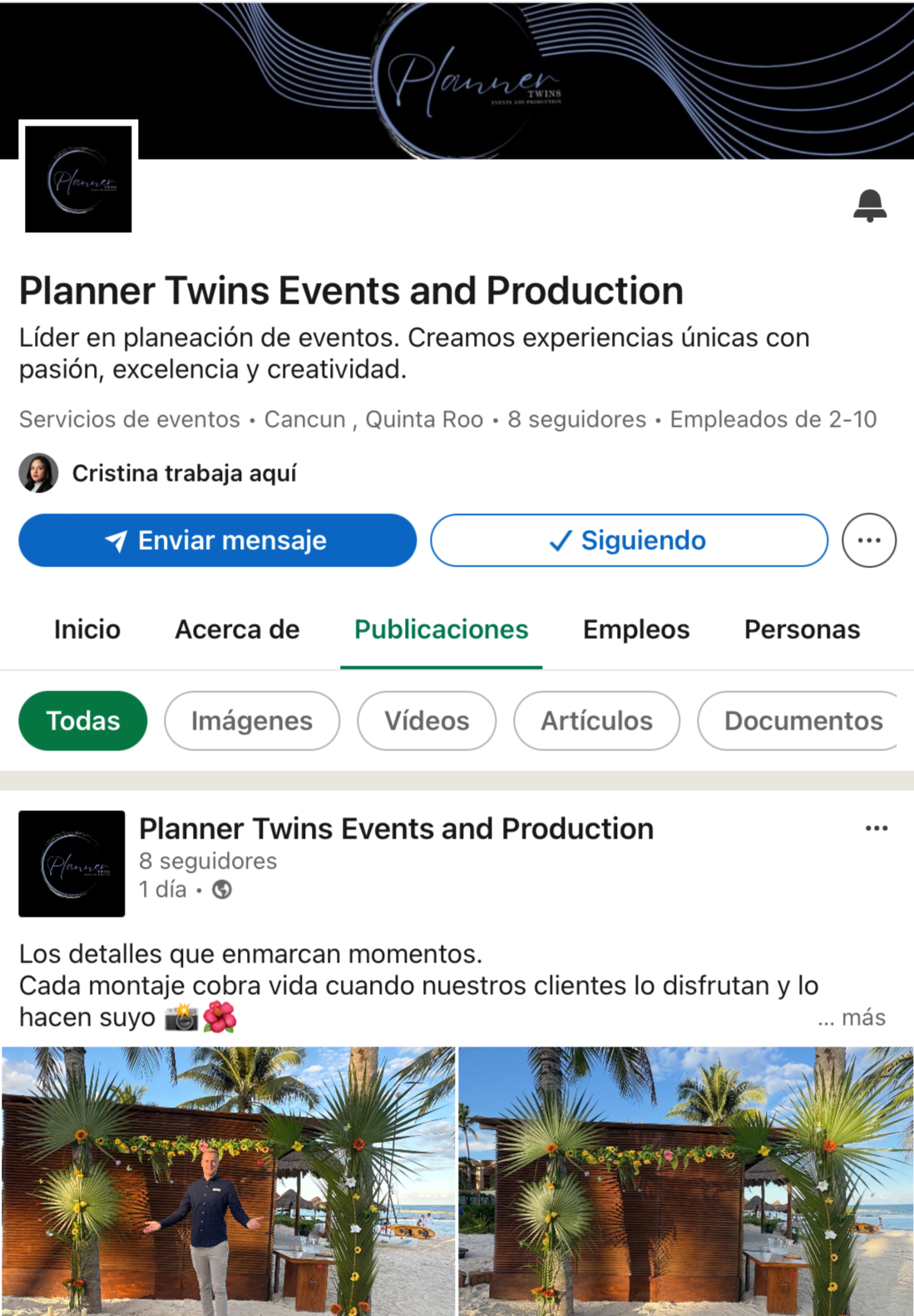Open Cristina trabaja aquí employee link
Image resolution: width=914 pixels, height=1316 pixels.
(184, 473)
